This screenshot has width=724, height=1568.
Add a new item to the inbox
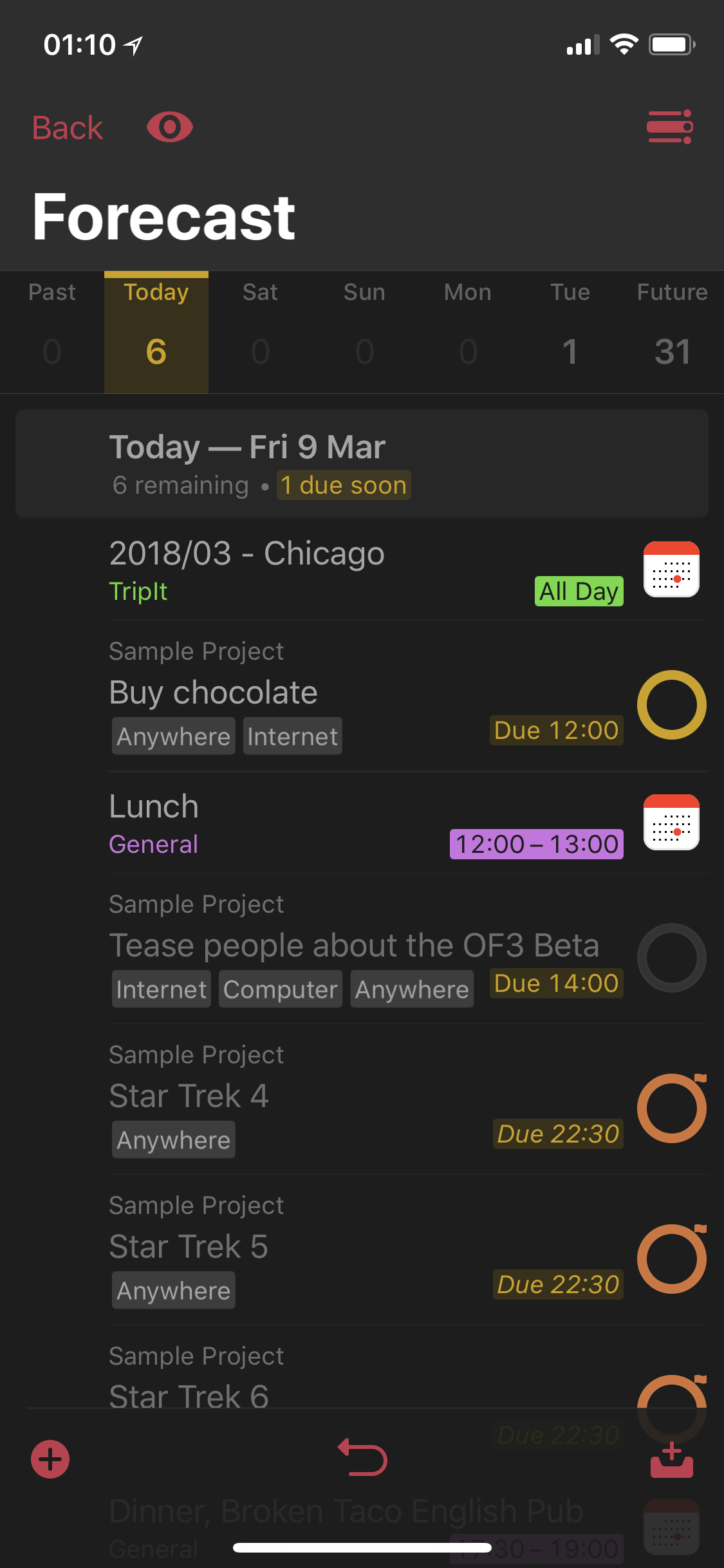[x=671, y=1460]
